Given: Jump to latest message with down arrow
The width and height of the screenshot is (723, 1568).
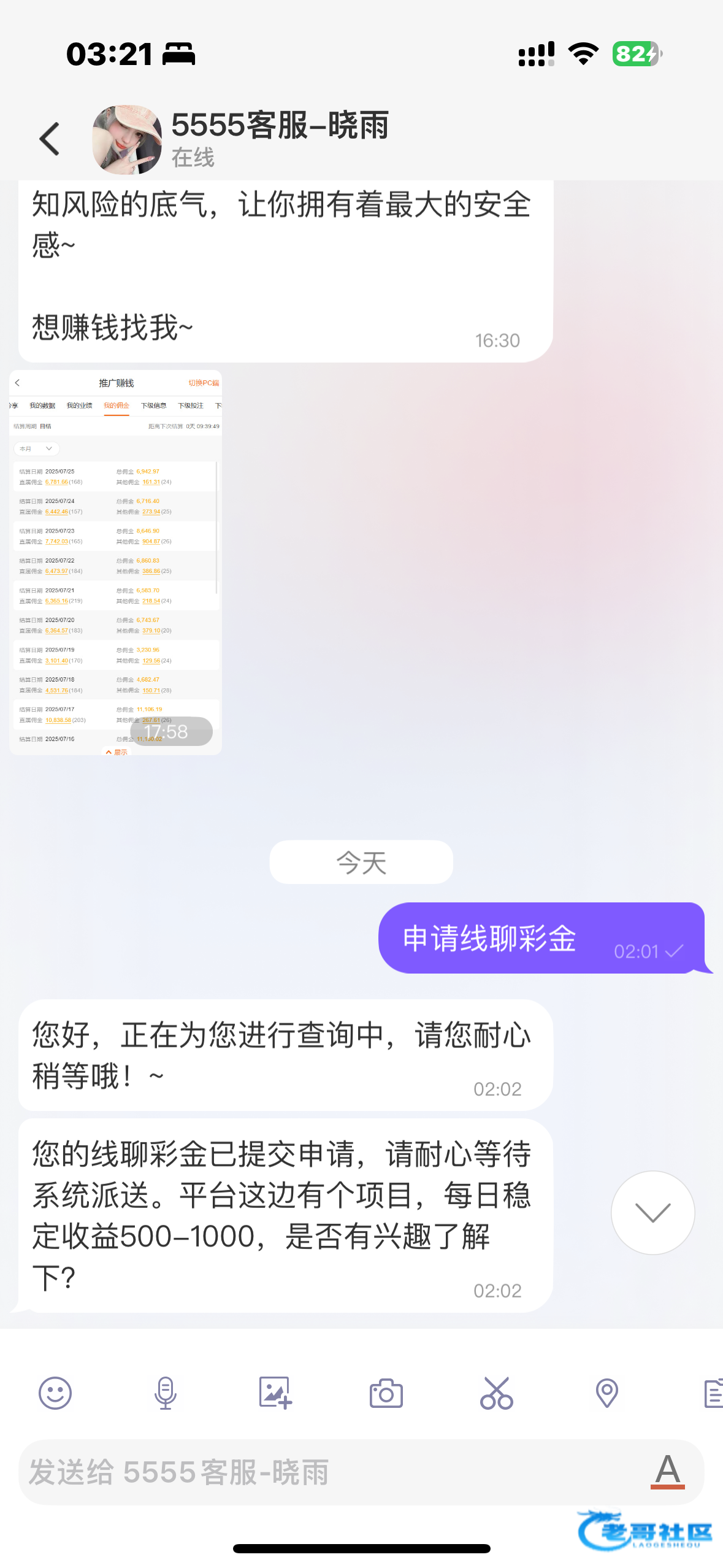Looking at the screenshot, I should tap(652, 1213).
